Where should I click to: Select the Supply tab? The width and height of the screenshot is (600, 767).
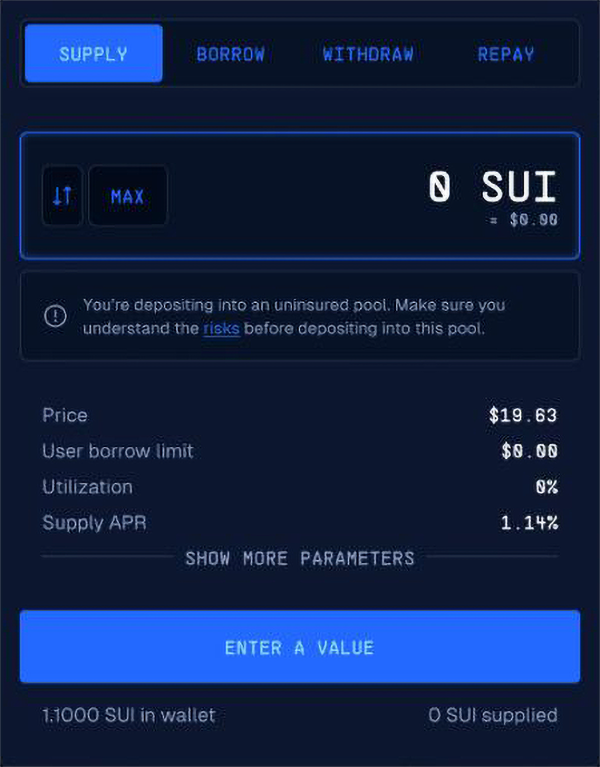coord(93,54)
